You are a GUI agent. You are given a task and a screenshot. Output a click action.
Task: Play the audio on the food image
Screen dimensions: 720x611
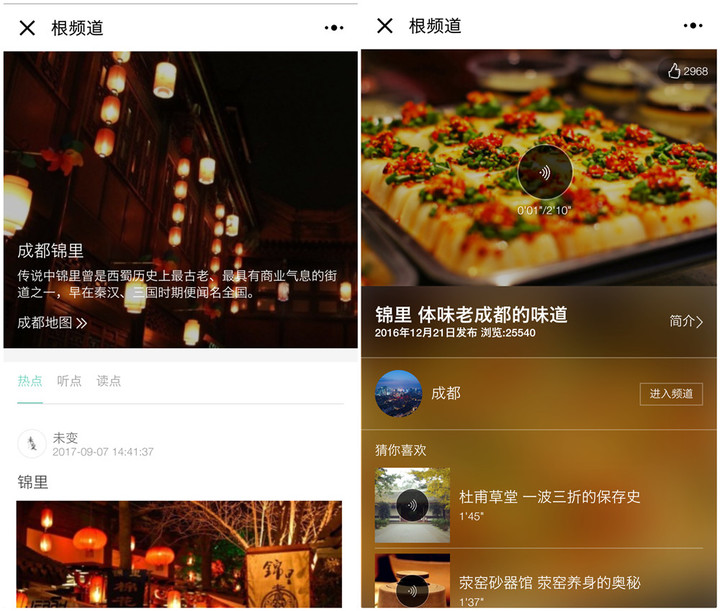[544, 172]
